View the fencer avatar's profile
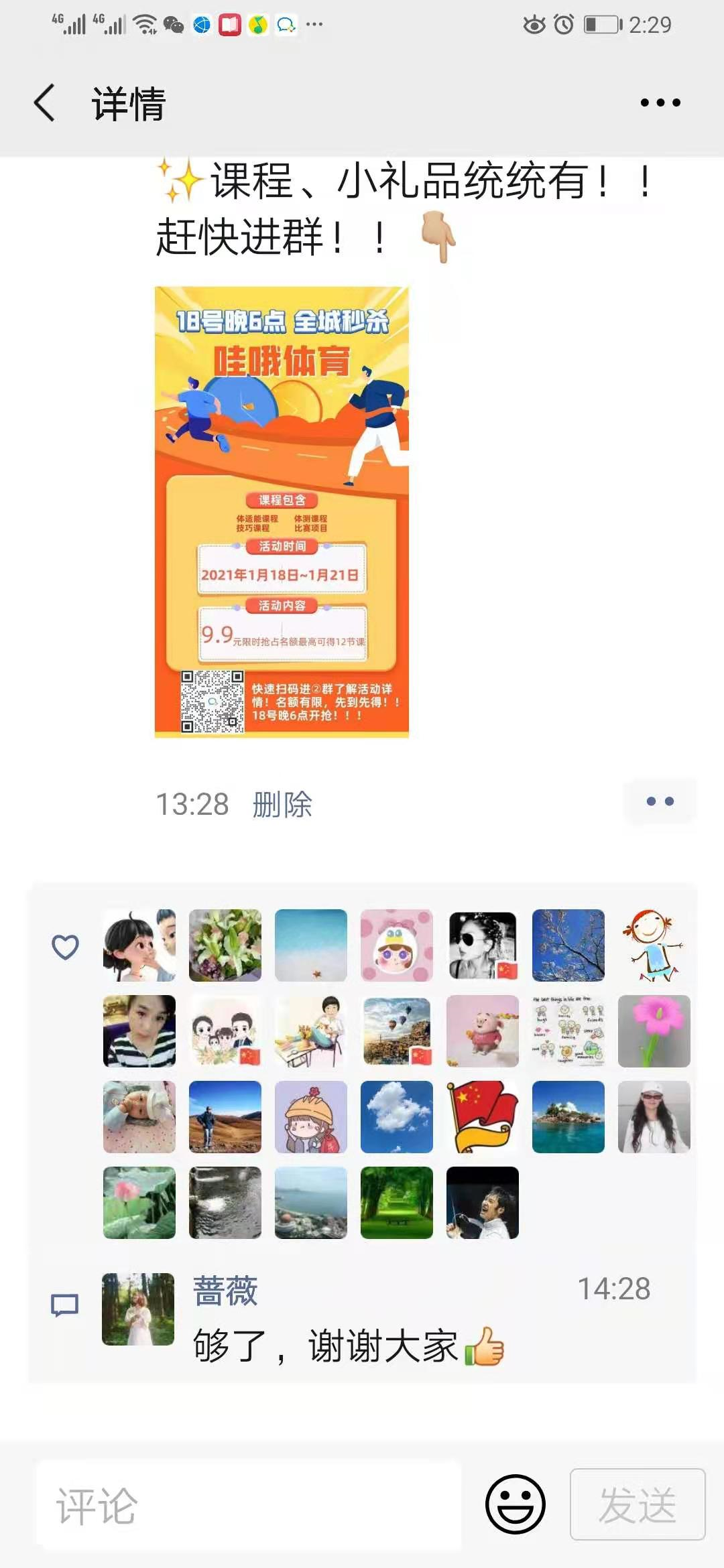The image size is (724, 1568). click(483, 1203)
